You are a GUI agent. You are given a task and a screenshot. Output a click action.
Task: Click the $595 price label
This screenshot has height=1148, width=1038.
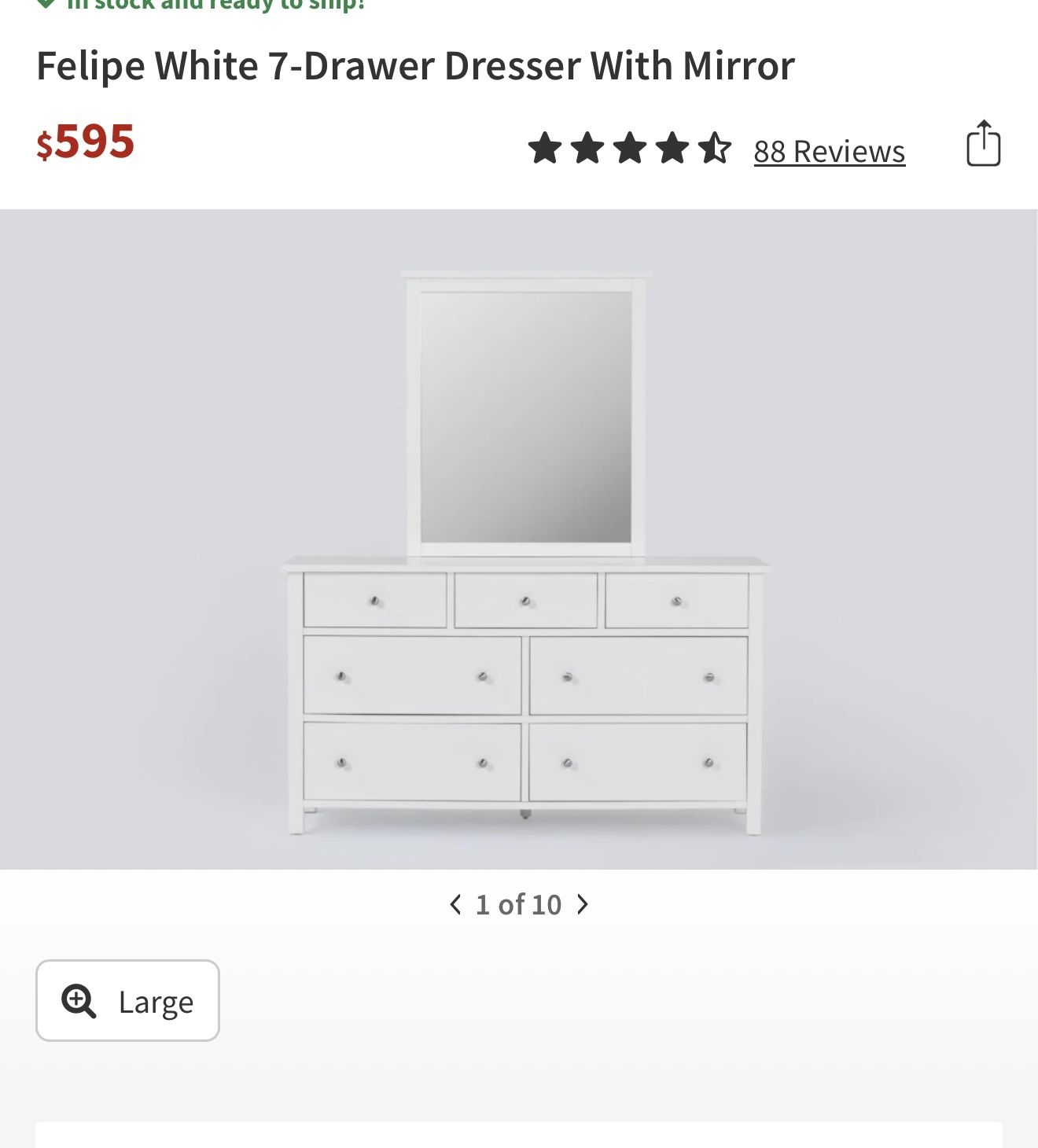86,142
